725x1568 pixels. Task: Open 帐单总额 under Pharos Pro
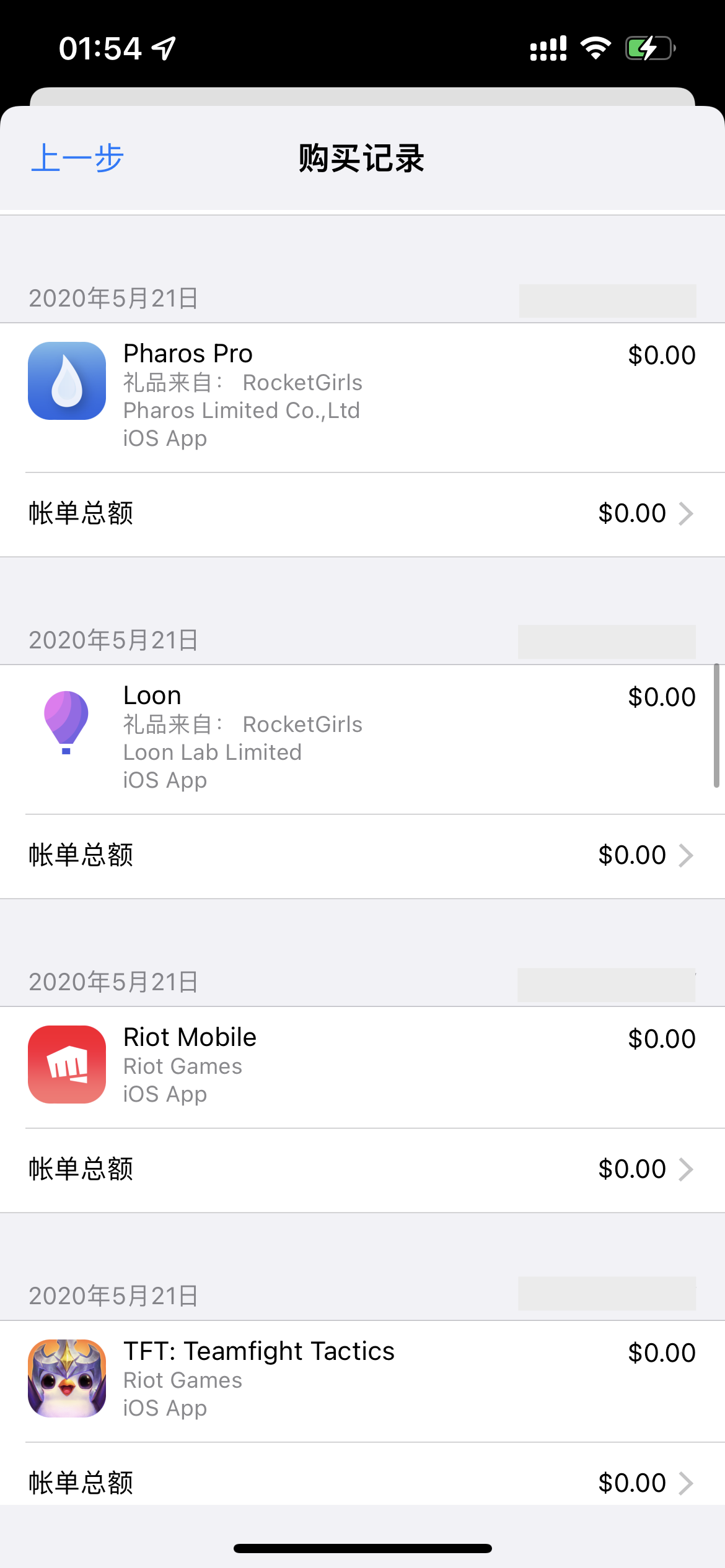[362, 514]
